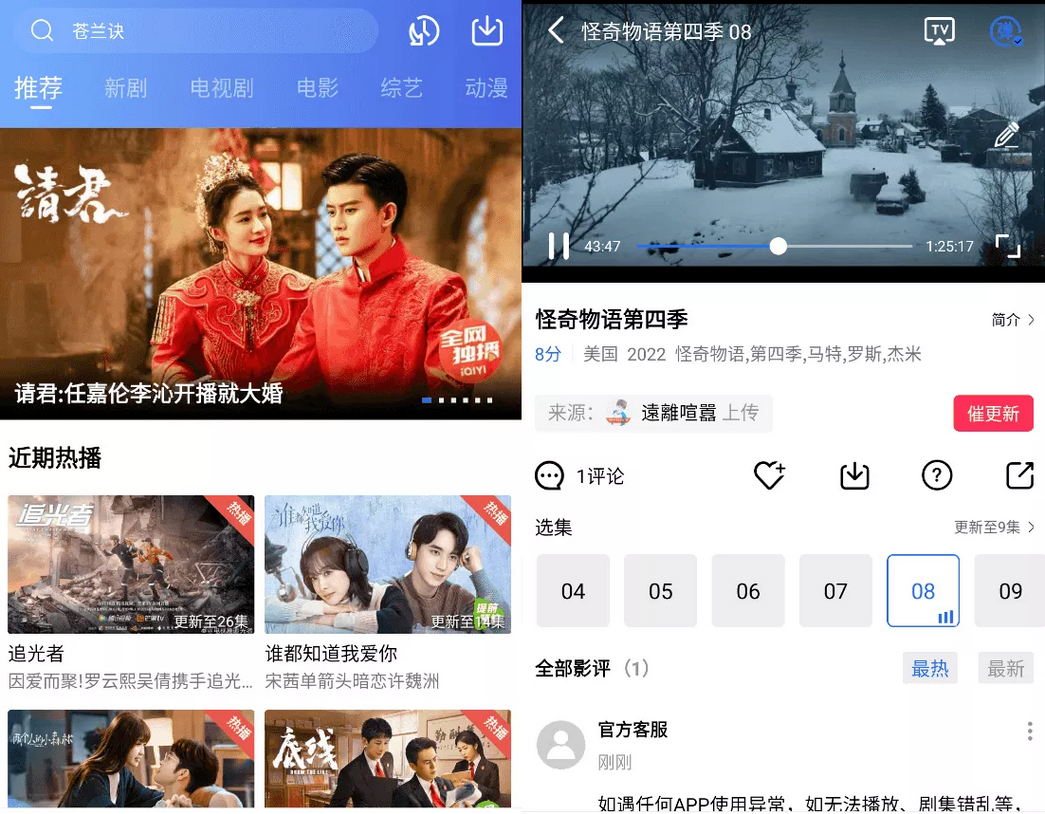Viewport: 1045px width, 814px height.
Task: Expand the 简介 details
Action: (x=1012, y=320)
